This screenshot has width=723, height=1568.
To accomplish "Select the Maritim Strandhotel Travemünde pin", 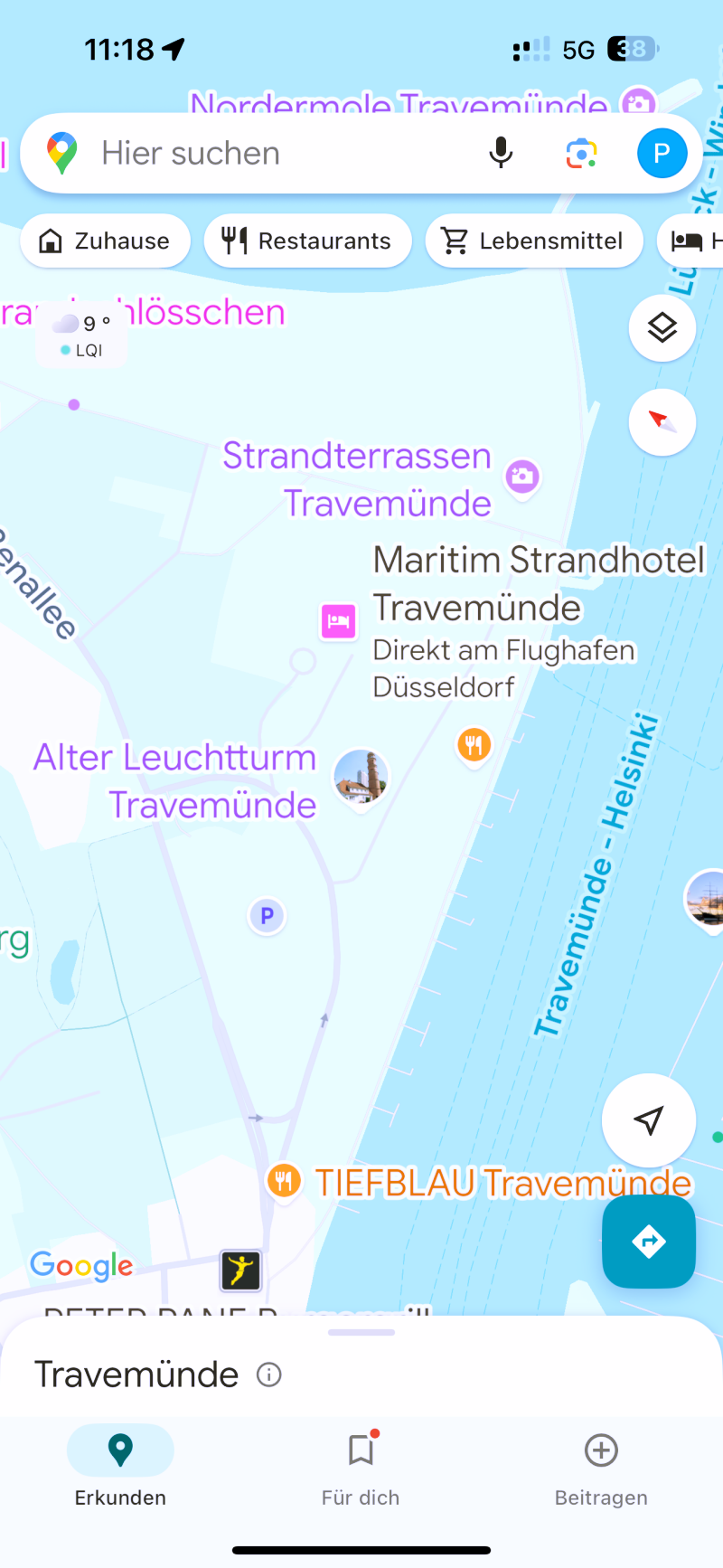I will point(339,621).
